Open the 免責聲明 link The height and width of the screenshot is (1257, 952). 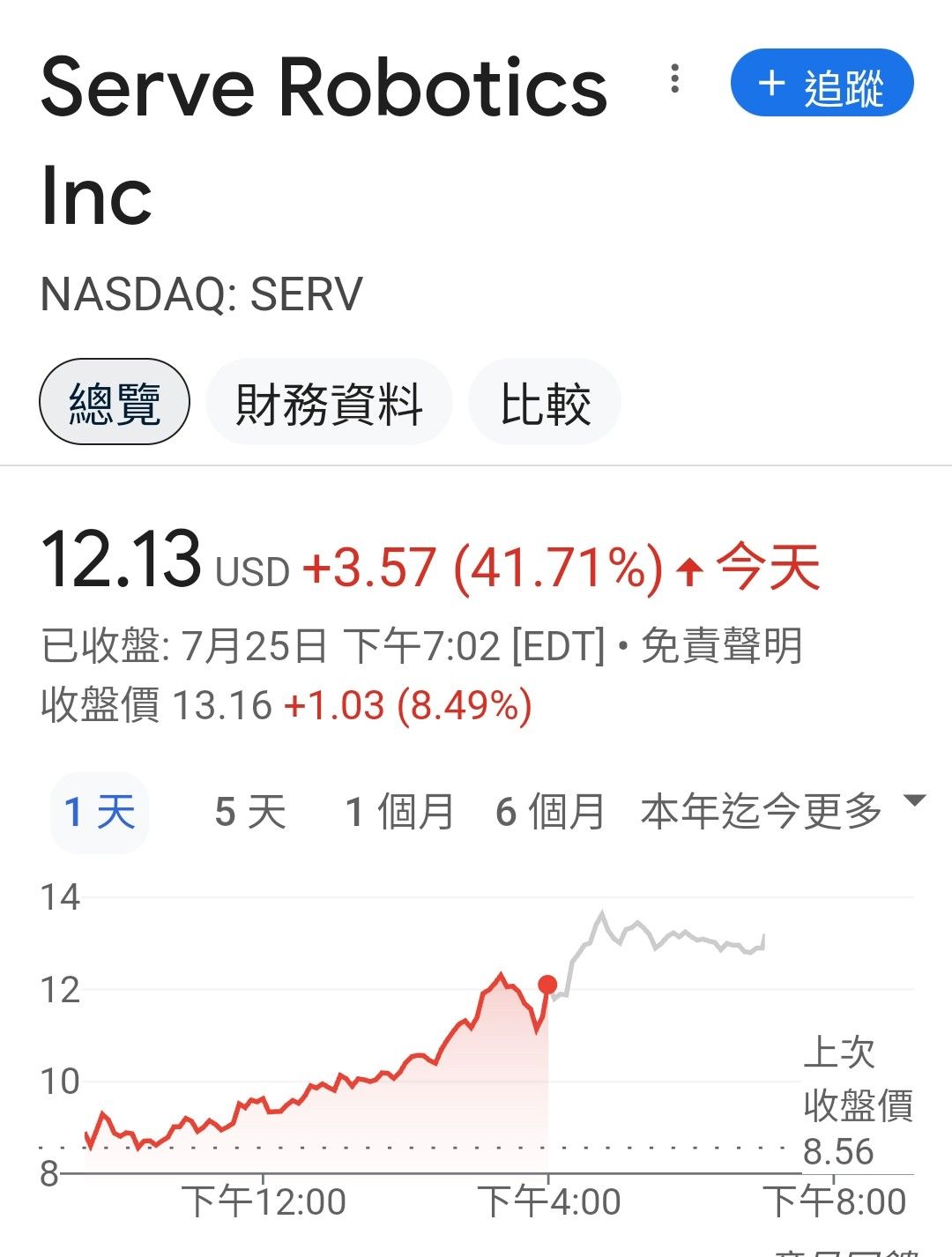click(x=722, y=646)
